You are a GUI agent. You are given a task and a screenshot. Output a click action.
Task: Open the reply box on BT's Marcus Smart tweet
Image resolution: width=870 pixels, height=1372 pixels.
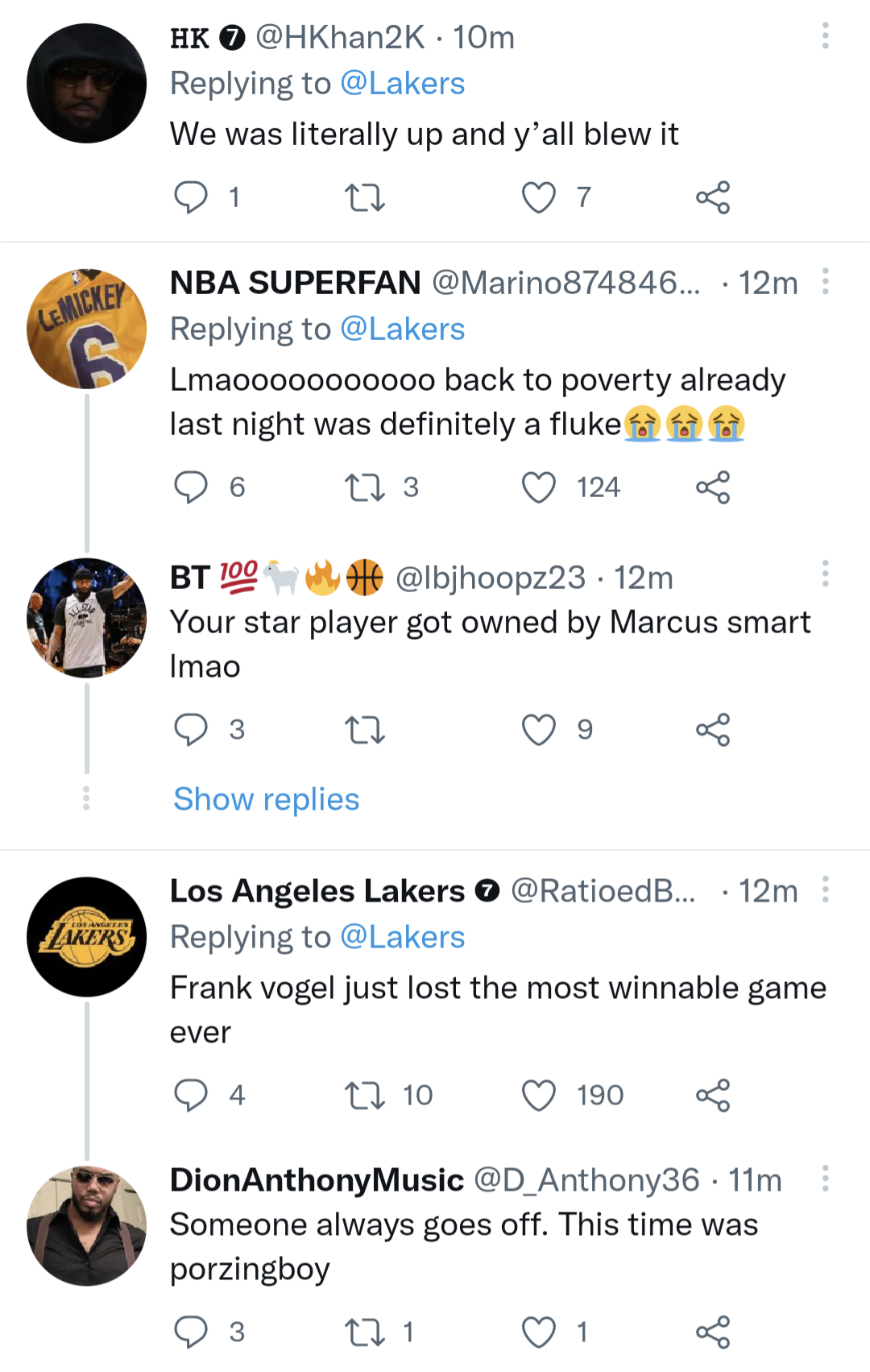coord(192,730)
